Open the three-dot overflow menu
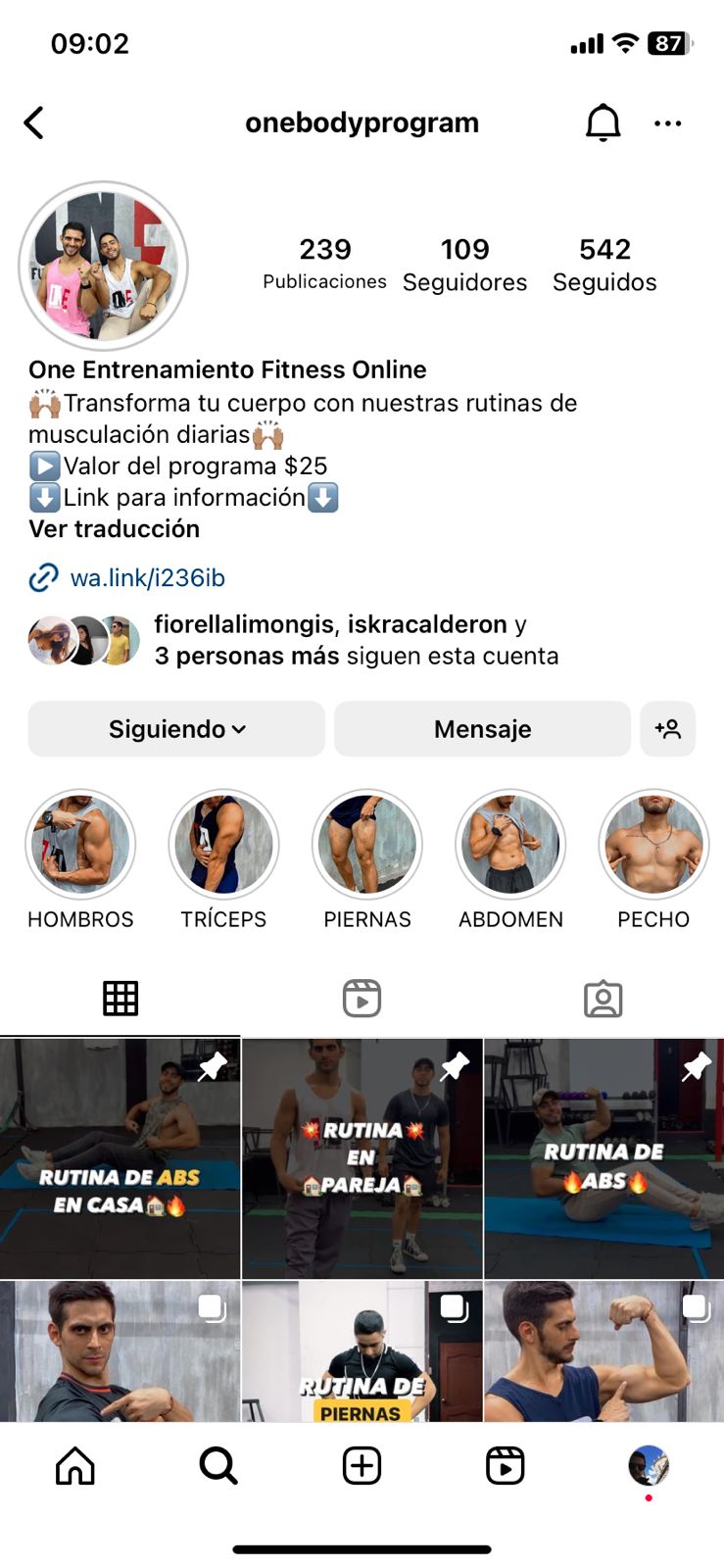Screen dimensions: 724x1568 pyautogui.click(x=667, y=123)
